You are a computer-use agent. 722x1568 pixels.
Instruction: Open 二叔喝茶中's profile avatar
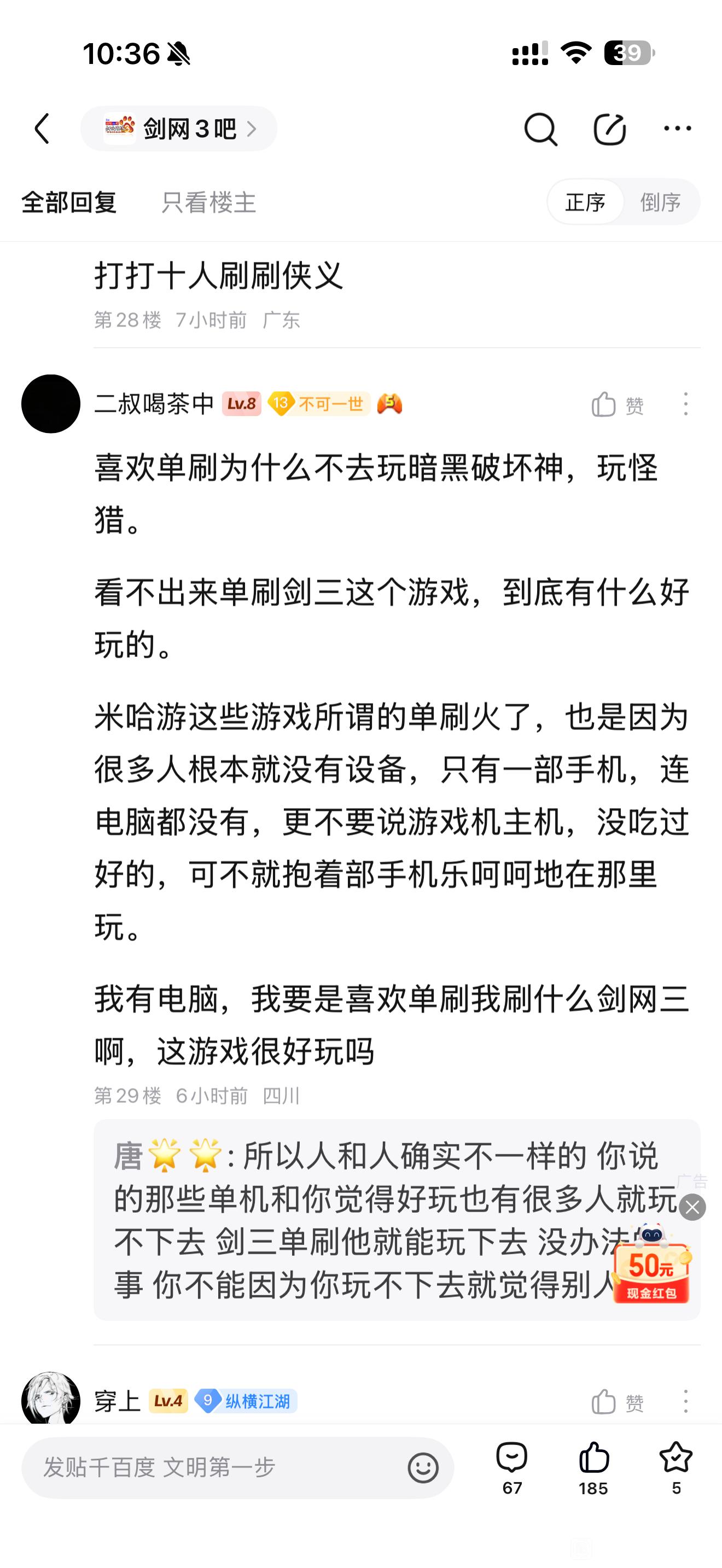point(50,403)
